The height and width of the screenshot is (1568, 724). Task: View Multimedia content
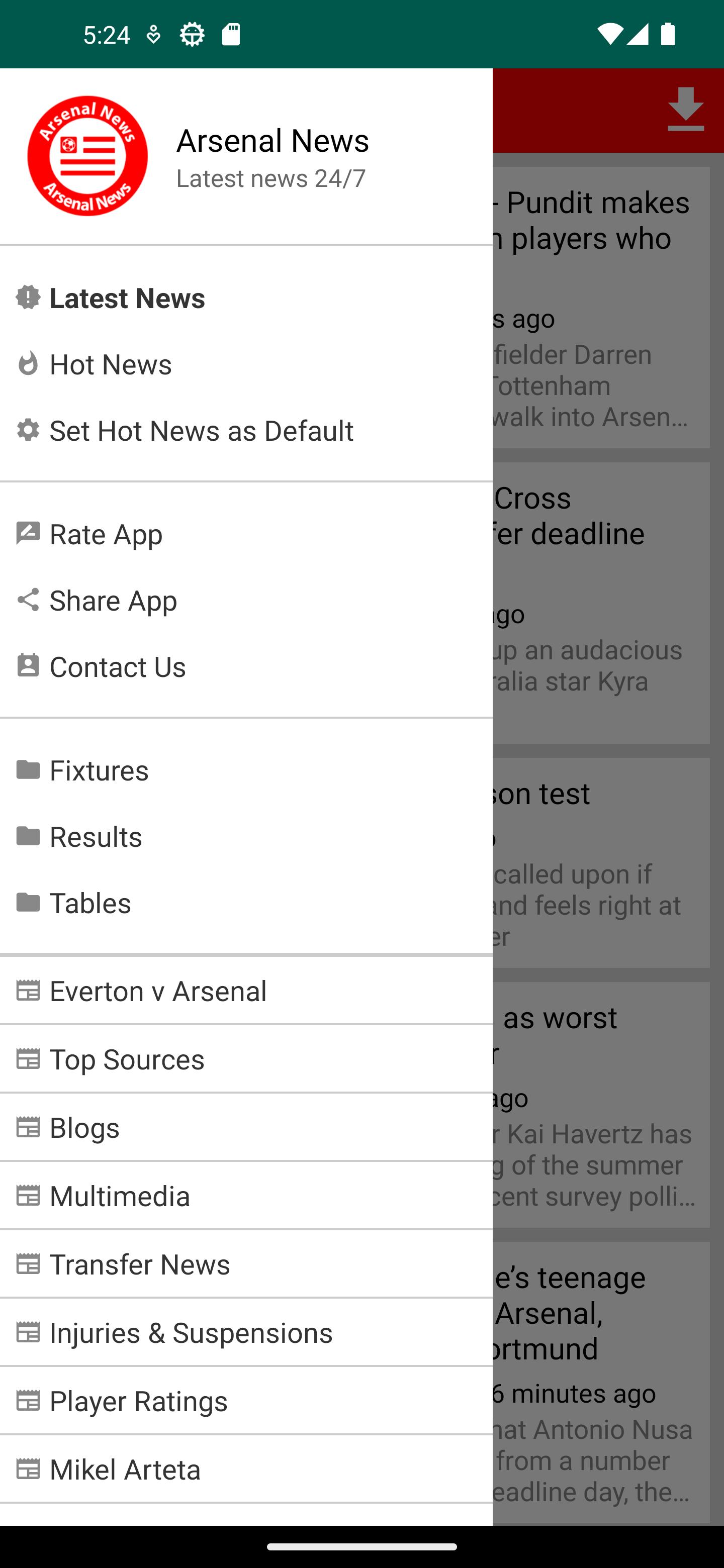pos(246,1196)
